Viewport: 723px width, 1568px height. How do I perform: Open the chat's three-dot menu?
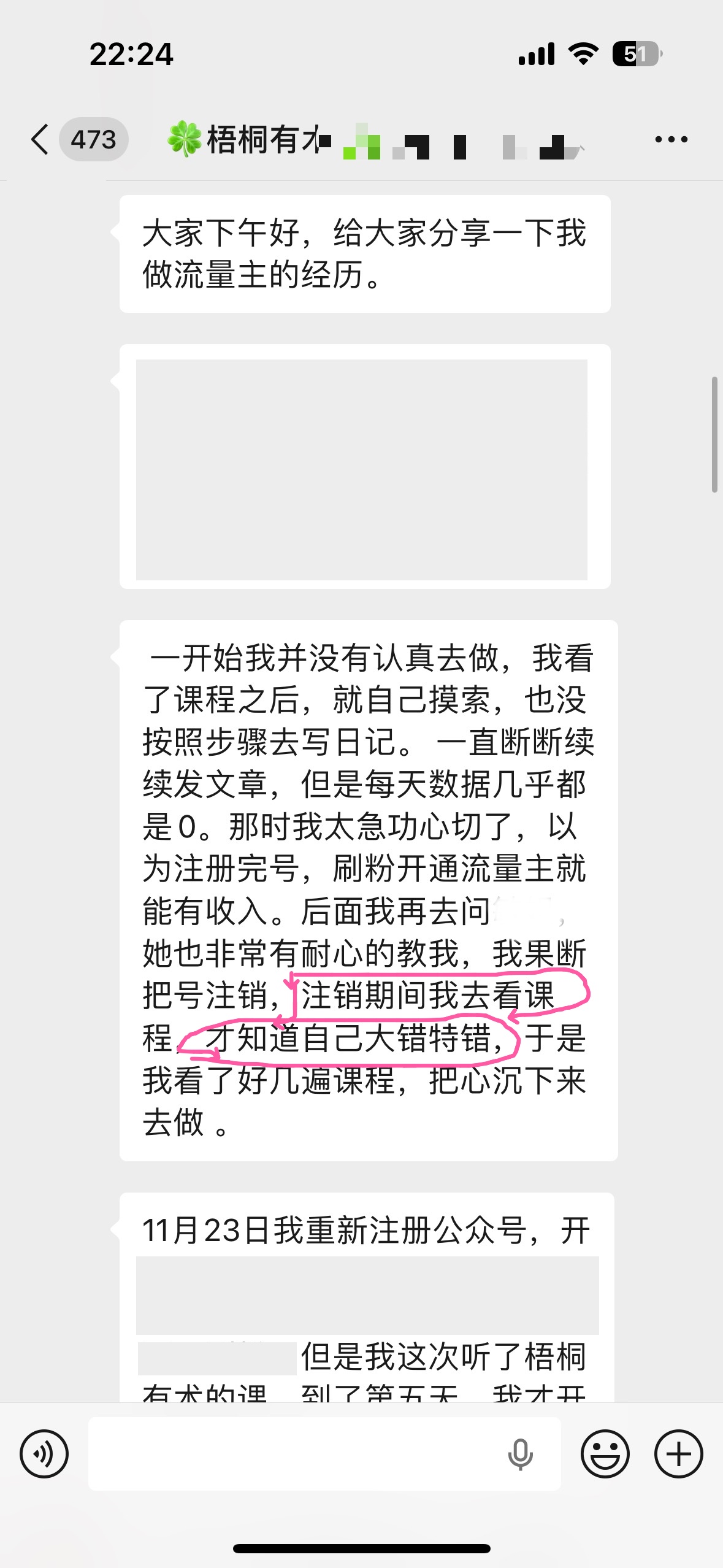(x=671, y=139)
